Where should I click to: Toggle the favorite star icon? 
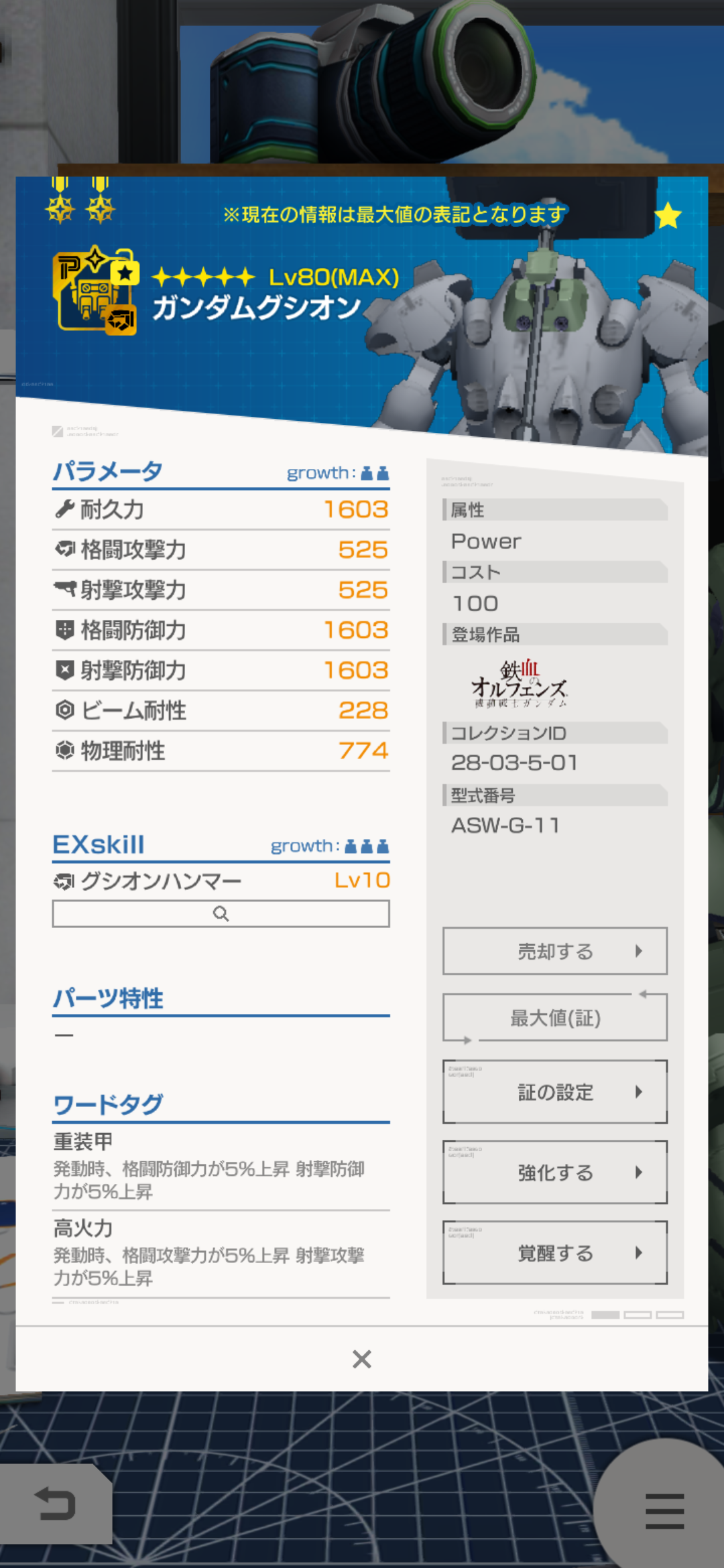click(x=668, y=216)
